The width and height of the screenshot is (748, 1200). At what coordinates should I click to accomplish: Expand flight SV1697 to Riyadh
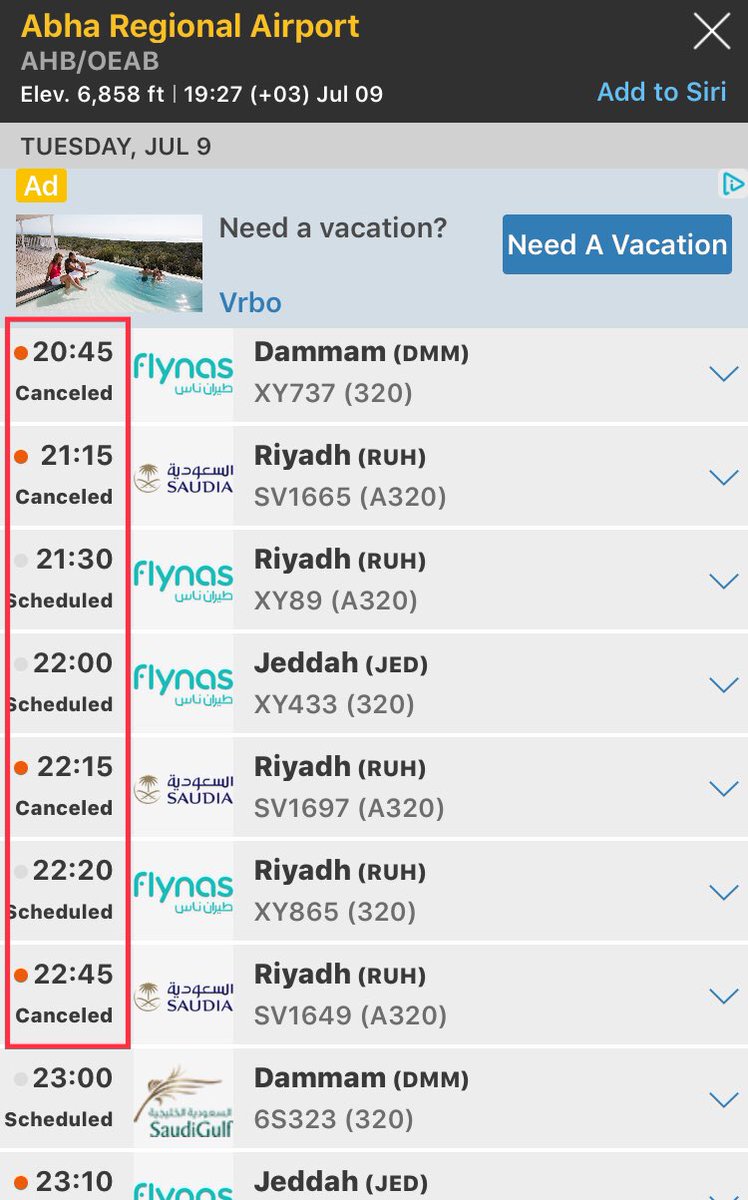pyautogui.click(x=723, y=789)
